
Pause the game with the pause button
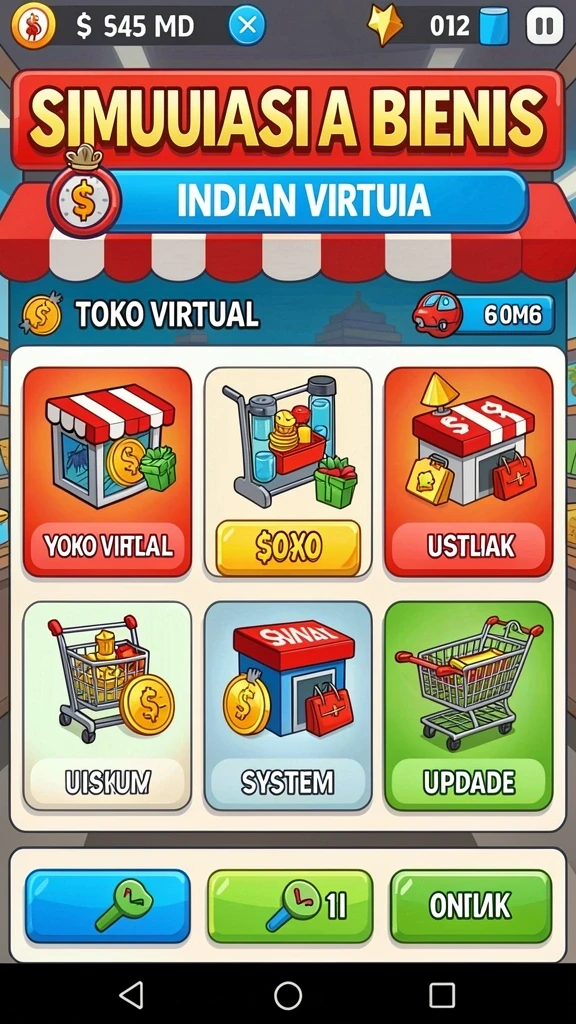[x=544, y=25]
